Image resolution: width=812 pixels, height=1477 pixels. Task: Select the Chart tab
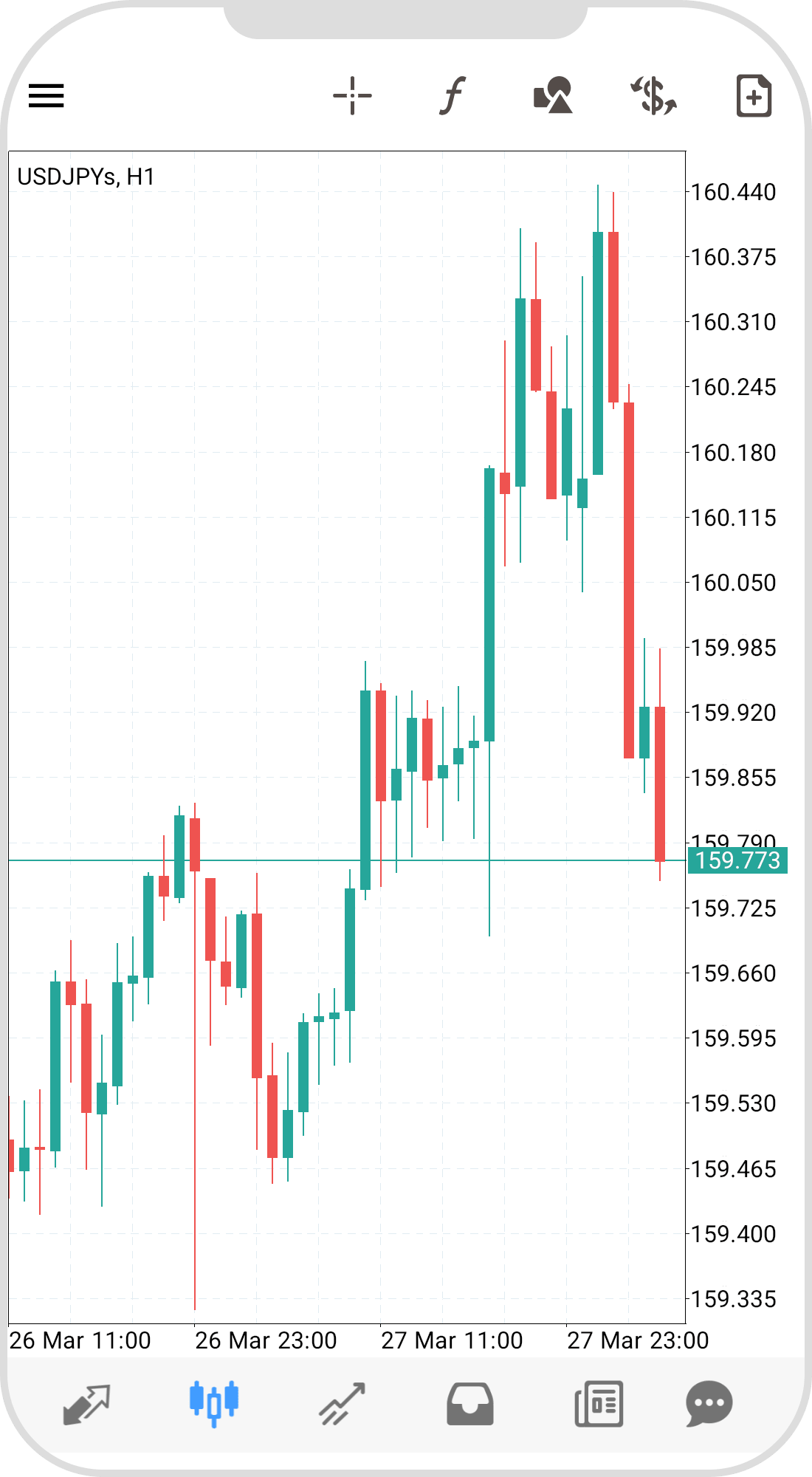[x=214, y=1403]
